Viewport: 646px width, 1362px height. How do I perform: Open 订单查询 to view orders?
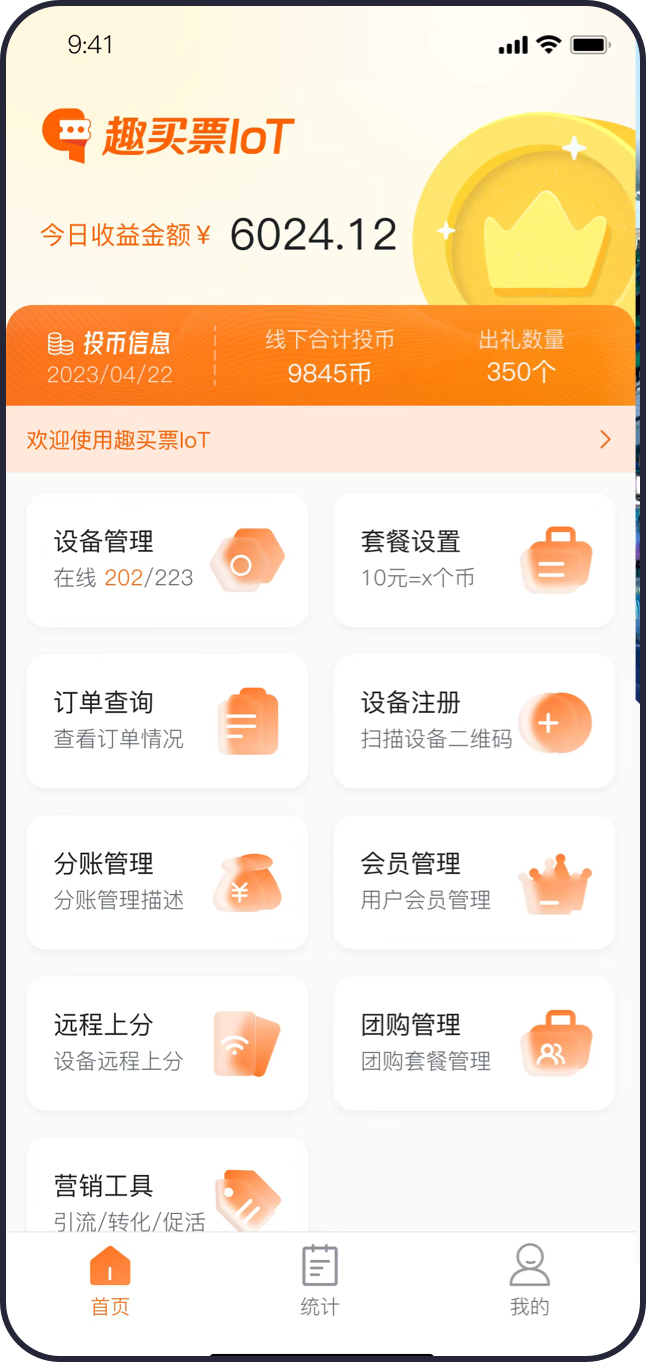click(x=167, y=721)
